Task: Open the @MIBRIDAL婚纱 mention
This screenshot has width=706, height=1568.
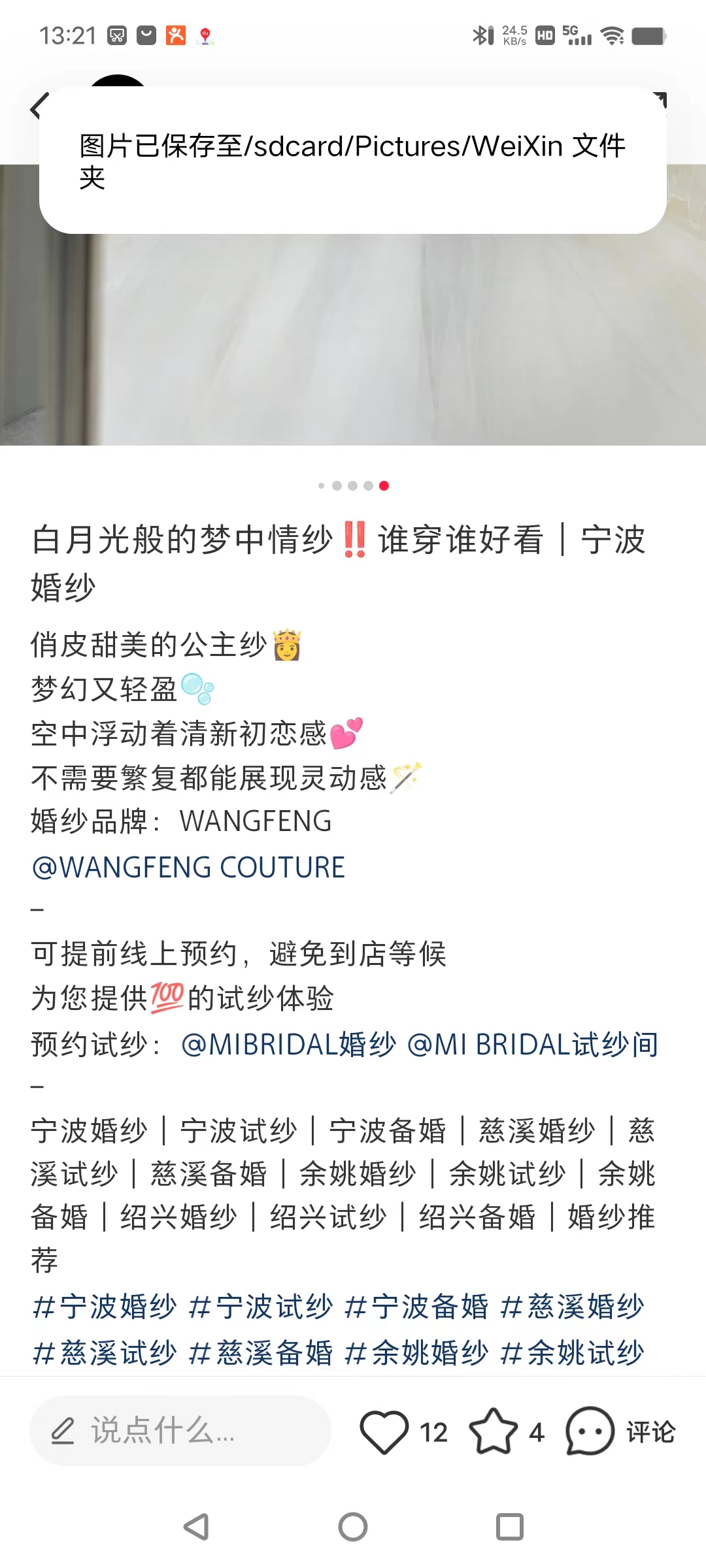Action: pyautogui.click(x=288, y=1044)
